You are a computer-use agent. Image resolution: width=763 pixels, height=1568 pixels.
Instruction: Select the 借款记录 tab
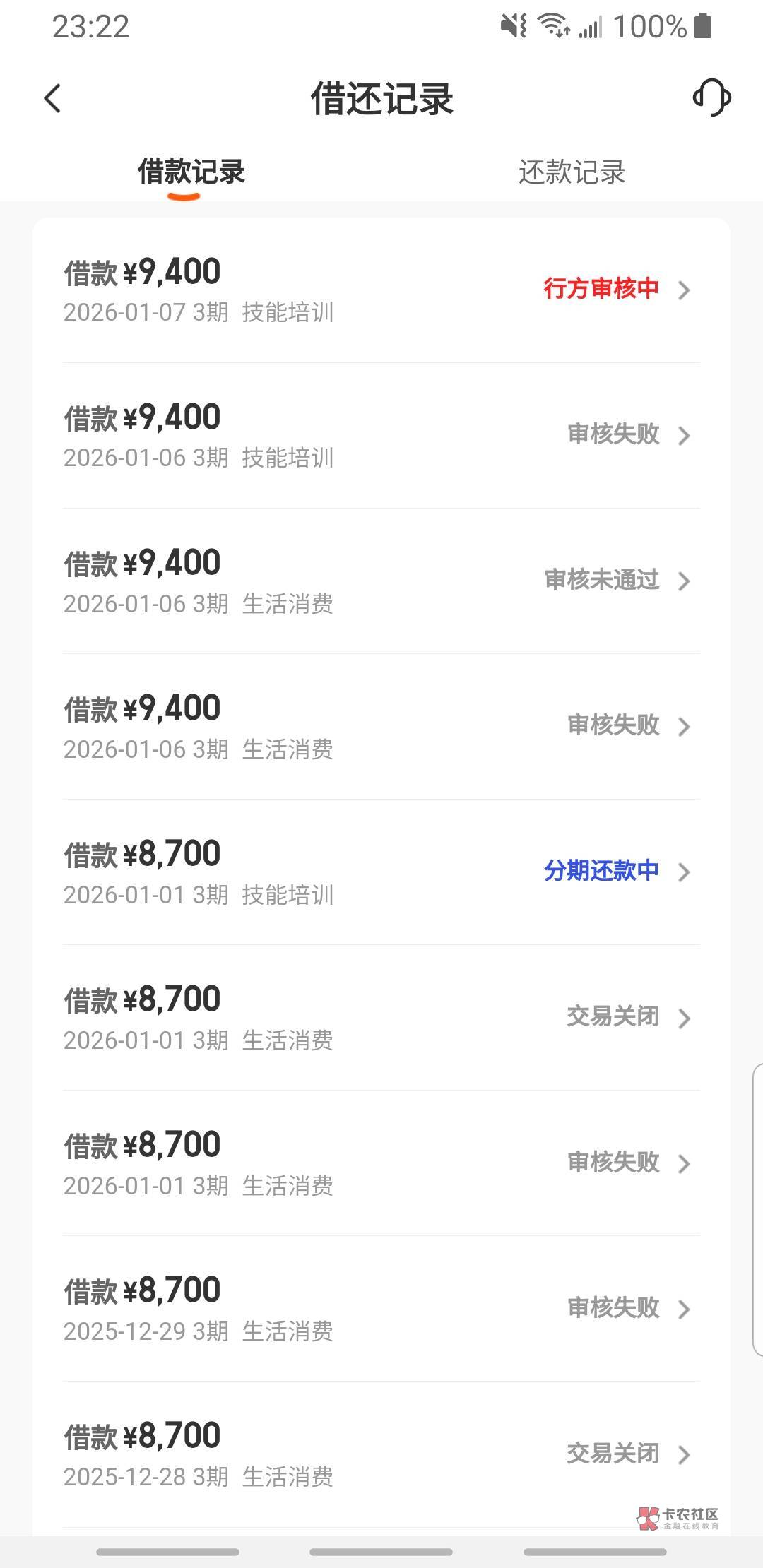[x=191, y=172]
